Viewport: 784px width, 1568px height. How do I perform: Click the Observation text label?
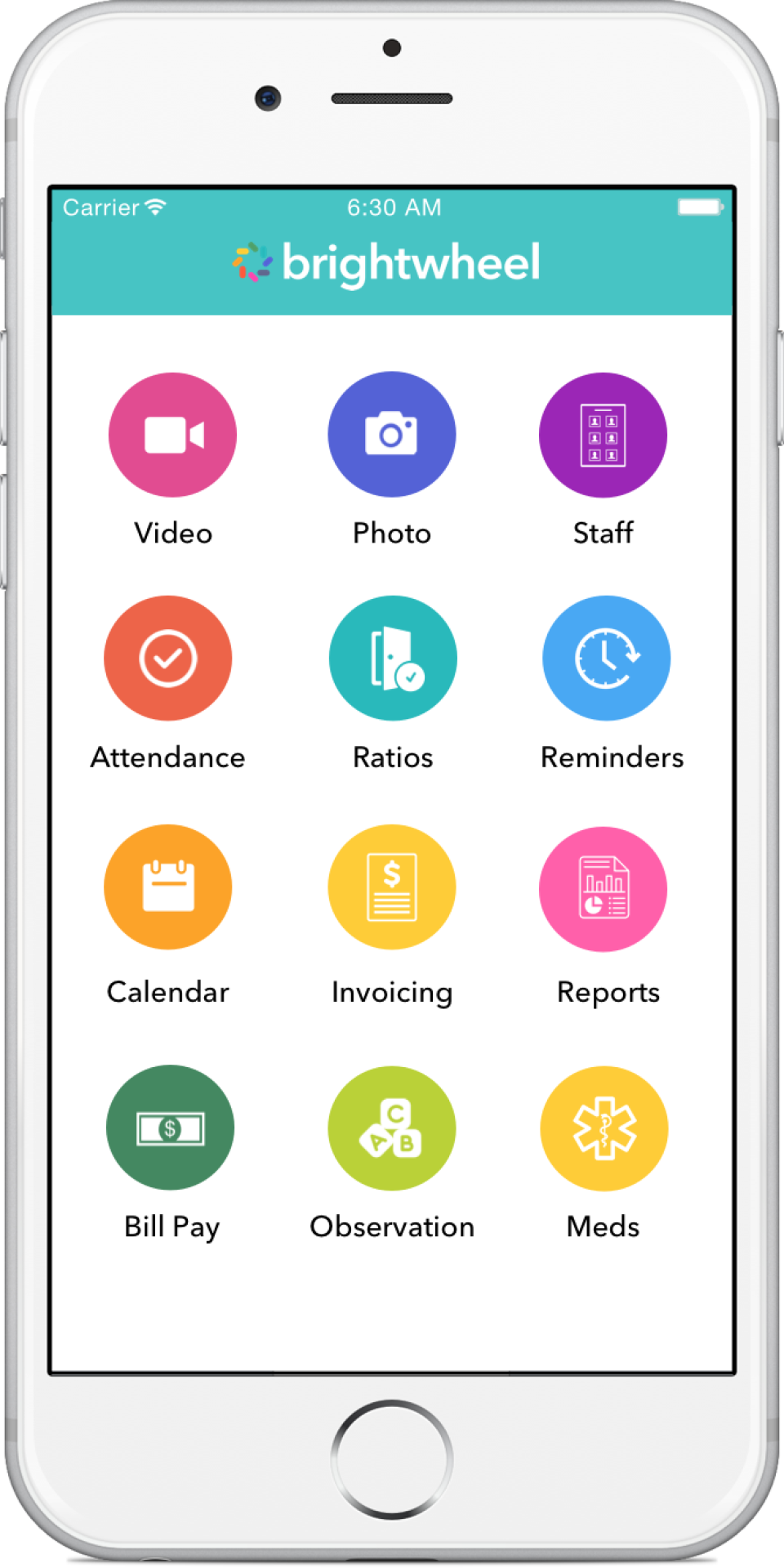click(392, 1226)
